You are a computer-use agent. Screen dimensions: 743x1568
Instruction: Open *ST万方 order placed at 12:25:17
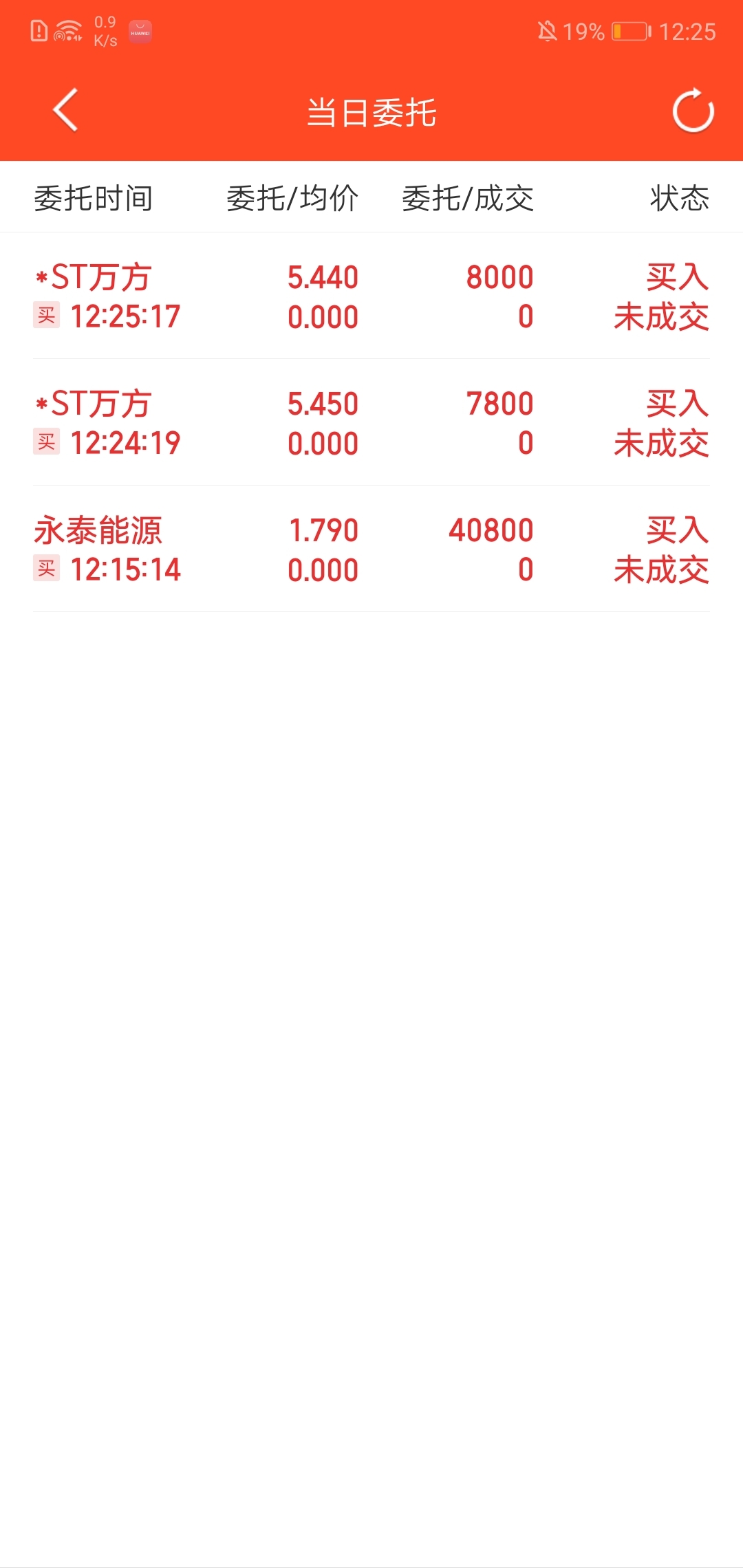tap(371, 296)
